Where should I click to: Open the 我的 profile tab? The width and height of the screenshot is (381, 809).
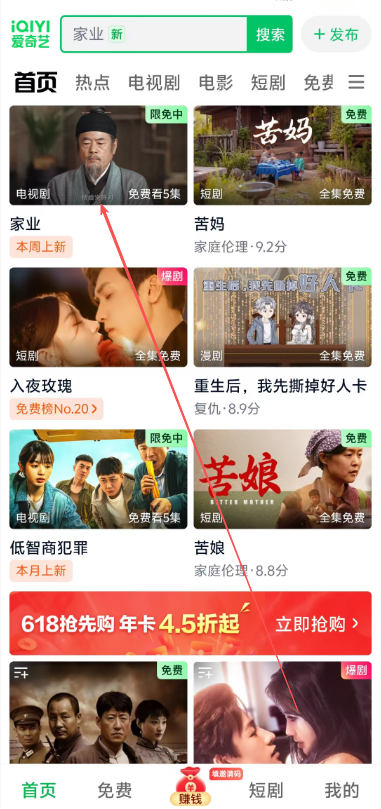[x=341, y=790]
